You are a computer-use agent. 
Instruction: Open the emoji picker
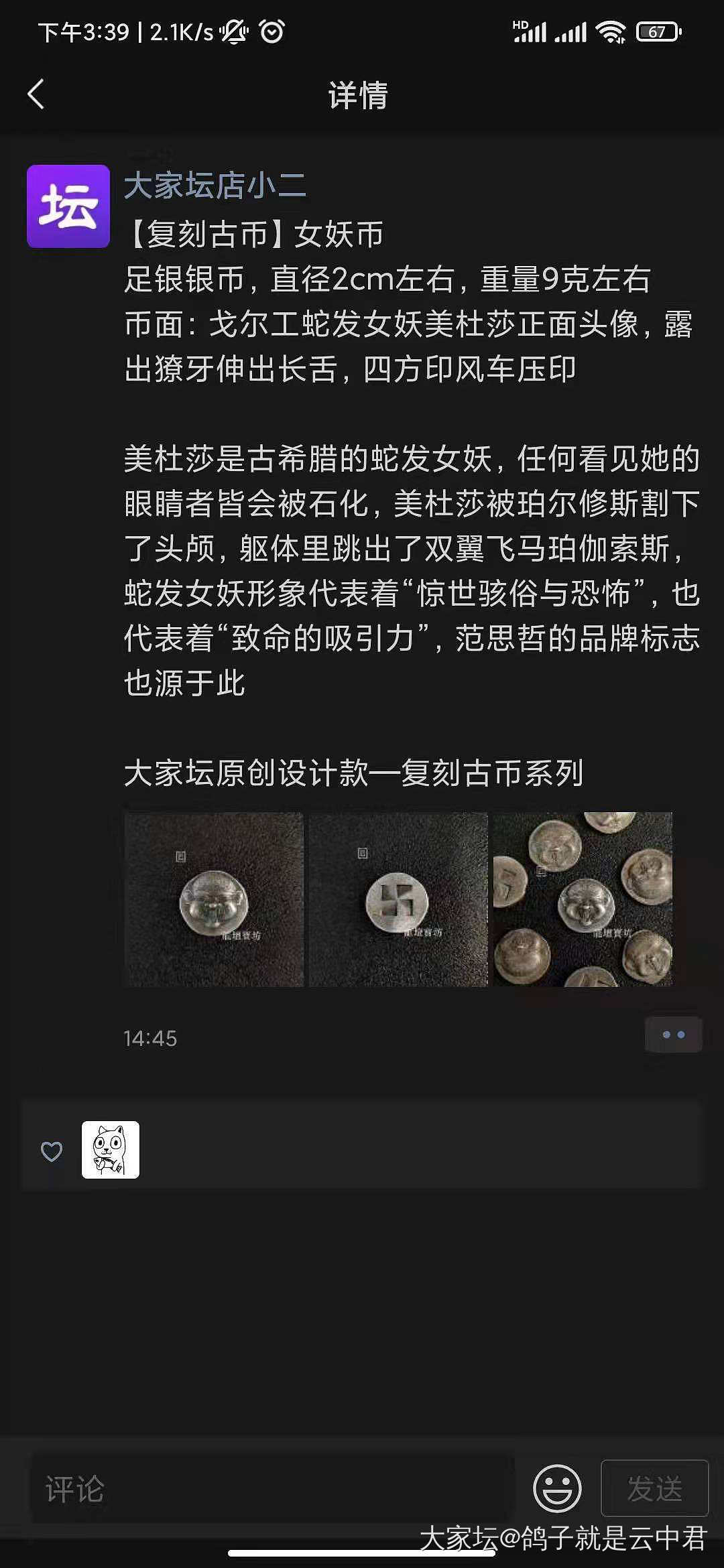(557, 1488)
